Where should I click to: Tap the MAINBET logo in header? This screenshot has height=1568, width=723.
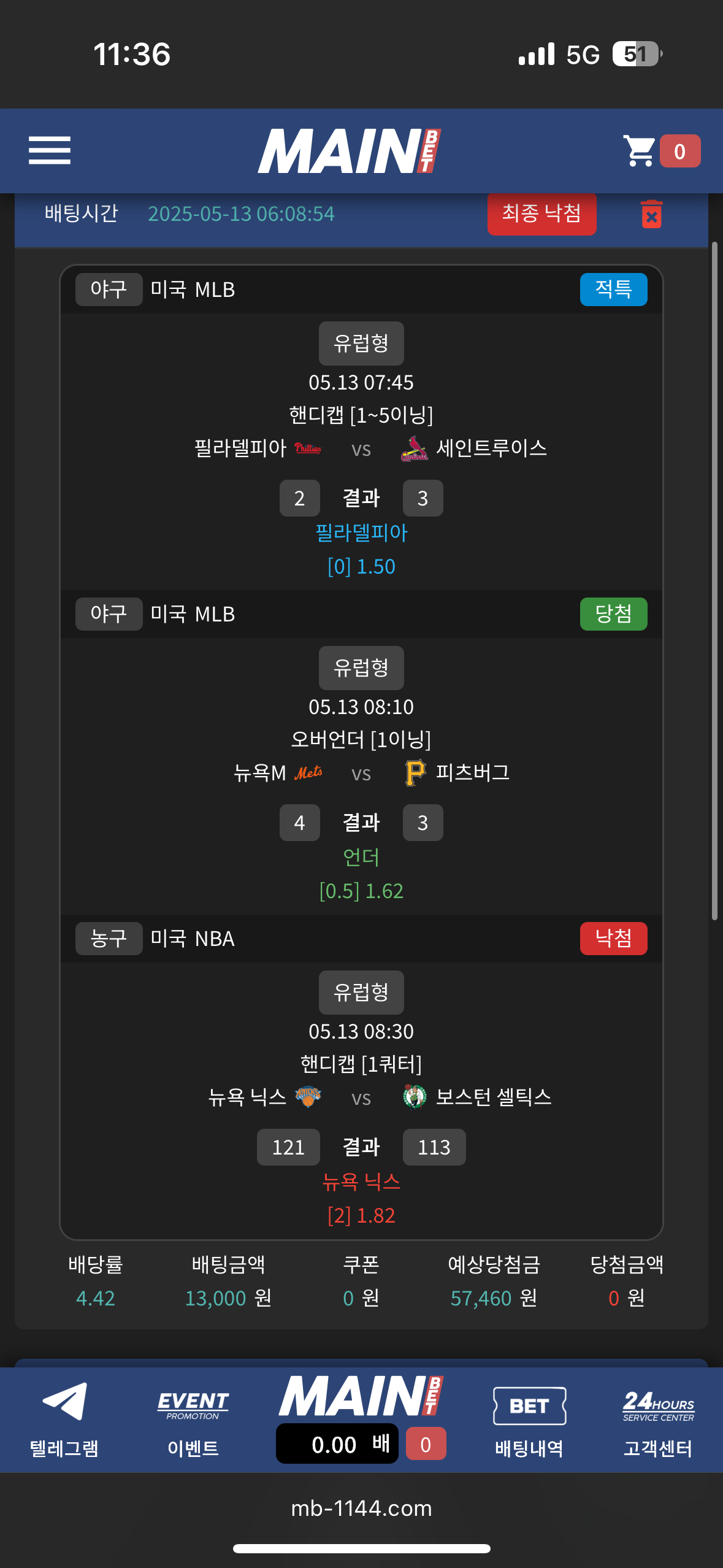350,151
